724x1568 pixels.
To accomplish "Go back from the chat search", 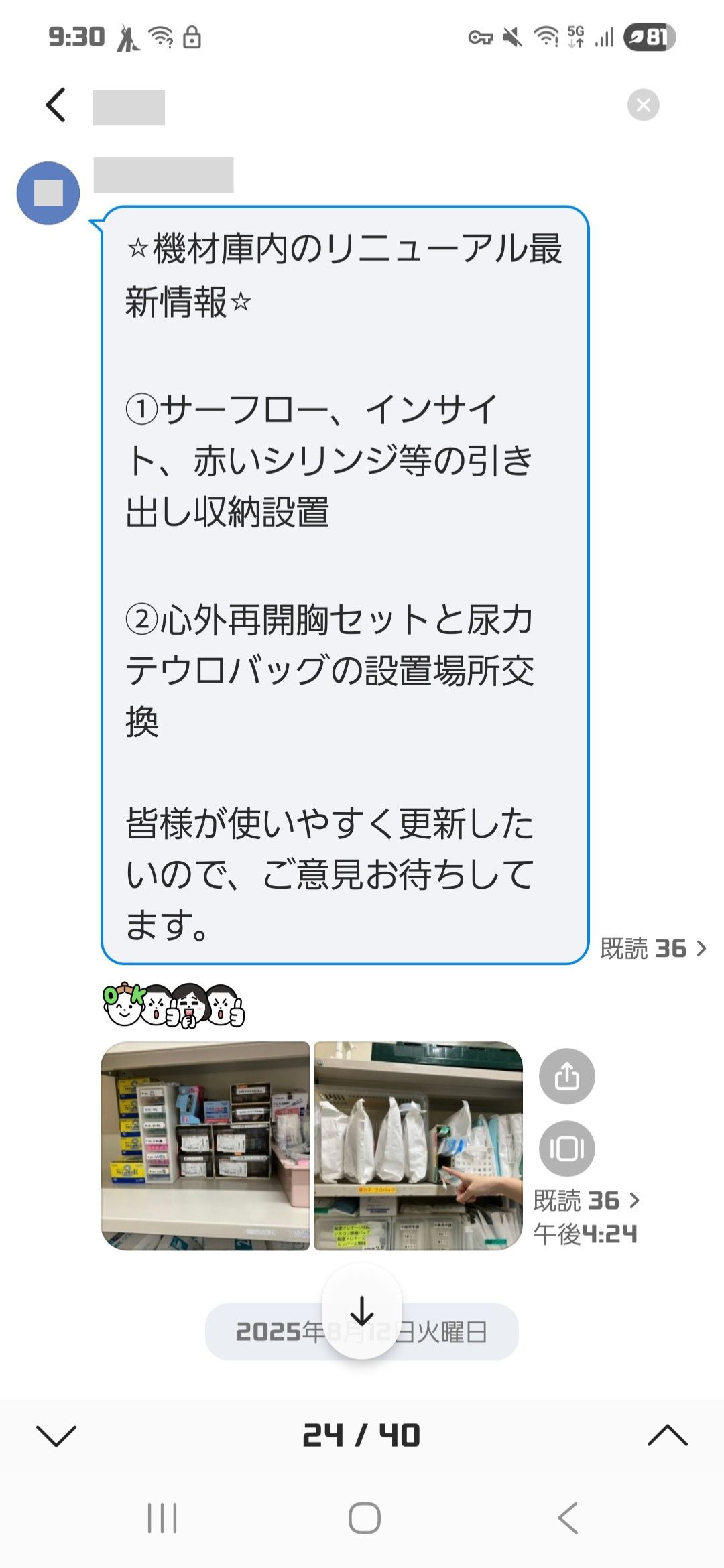I will [56, 106].
